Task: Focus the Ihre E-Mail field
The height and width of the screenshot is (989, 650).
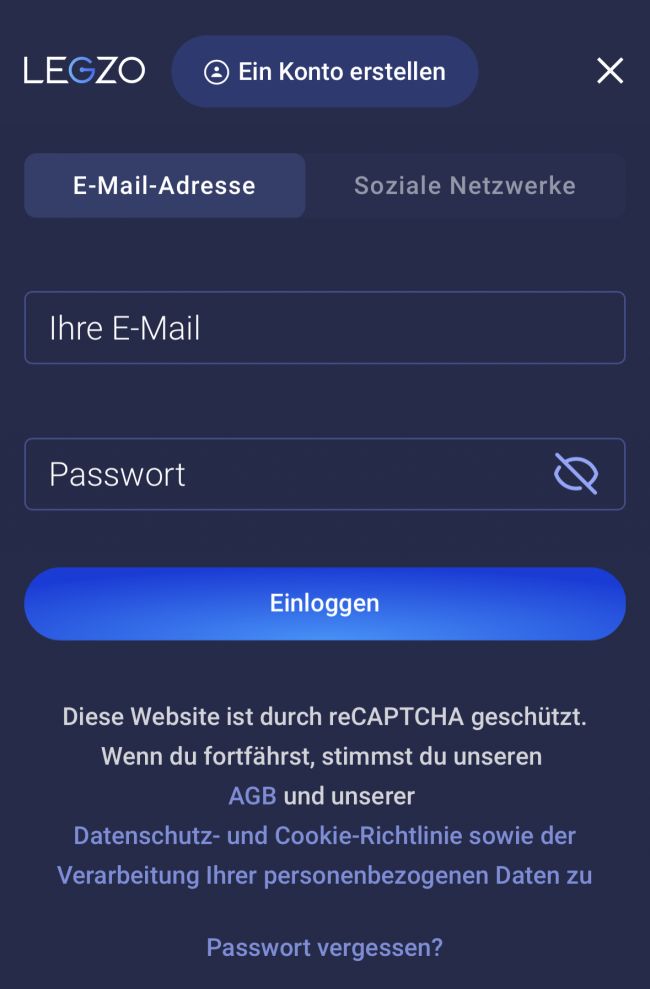Action: coord(324,328)
